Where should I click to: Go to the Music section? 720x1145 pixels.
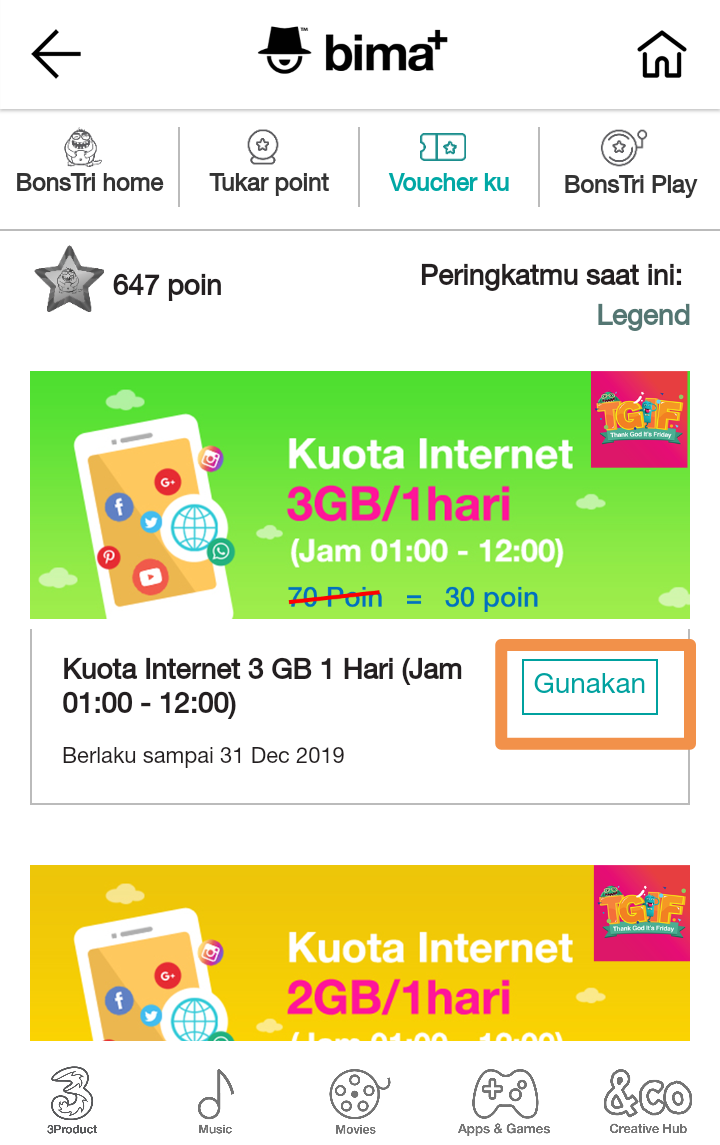215,1100
